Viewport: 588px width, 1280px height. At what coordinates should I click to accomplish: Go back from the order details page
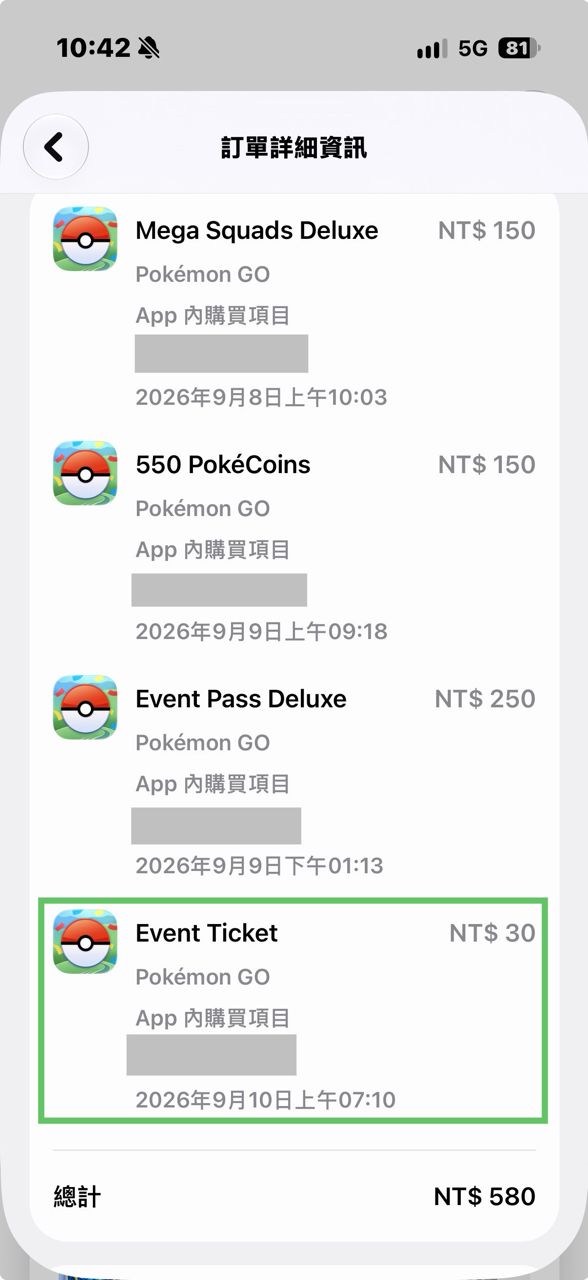click(x=55, y=147)
